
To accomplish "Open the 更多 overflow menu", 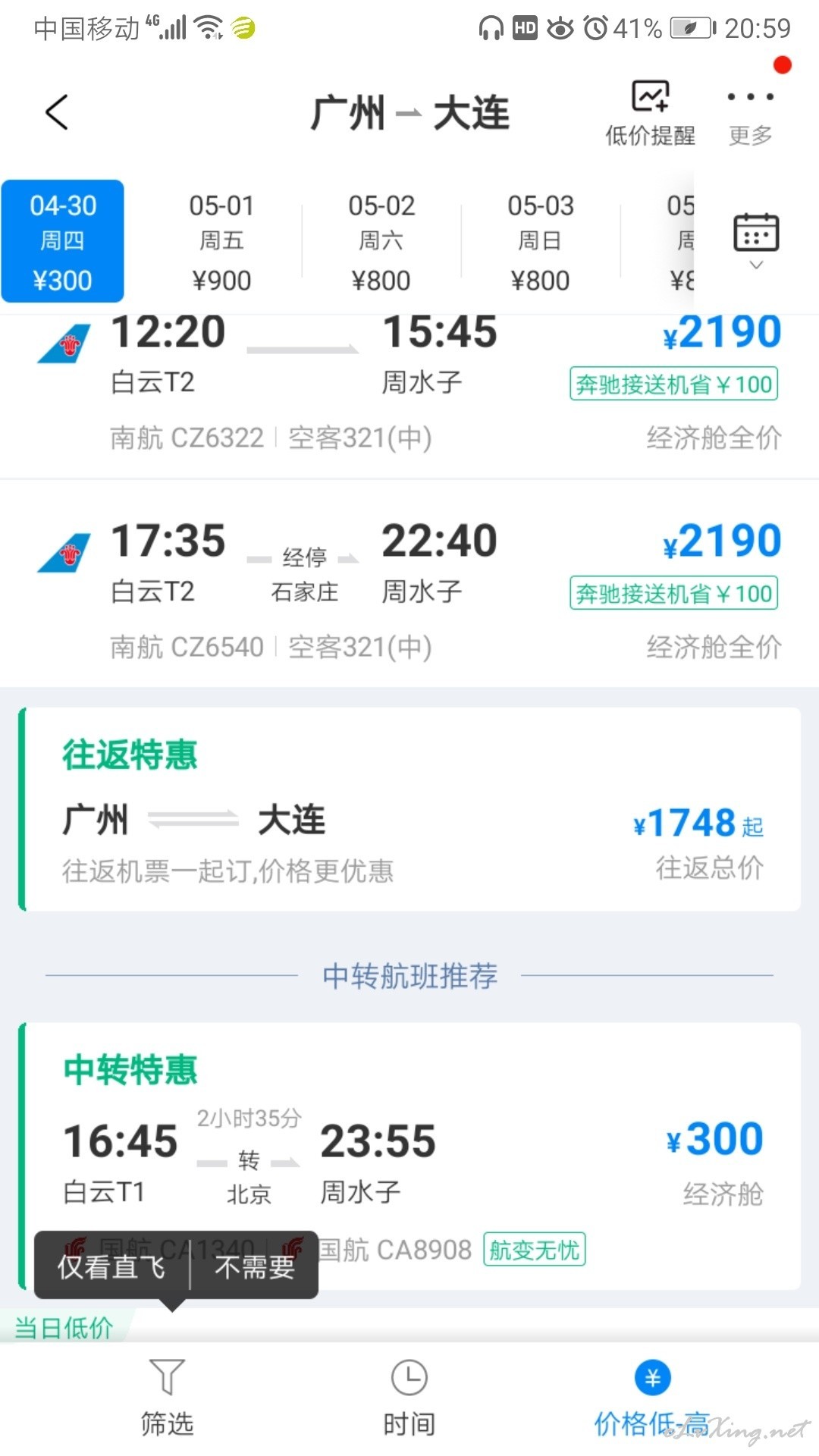I will click(x=750, y=113).
